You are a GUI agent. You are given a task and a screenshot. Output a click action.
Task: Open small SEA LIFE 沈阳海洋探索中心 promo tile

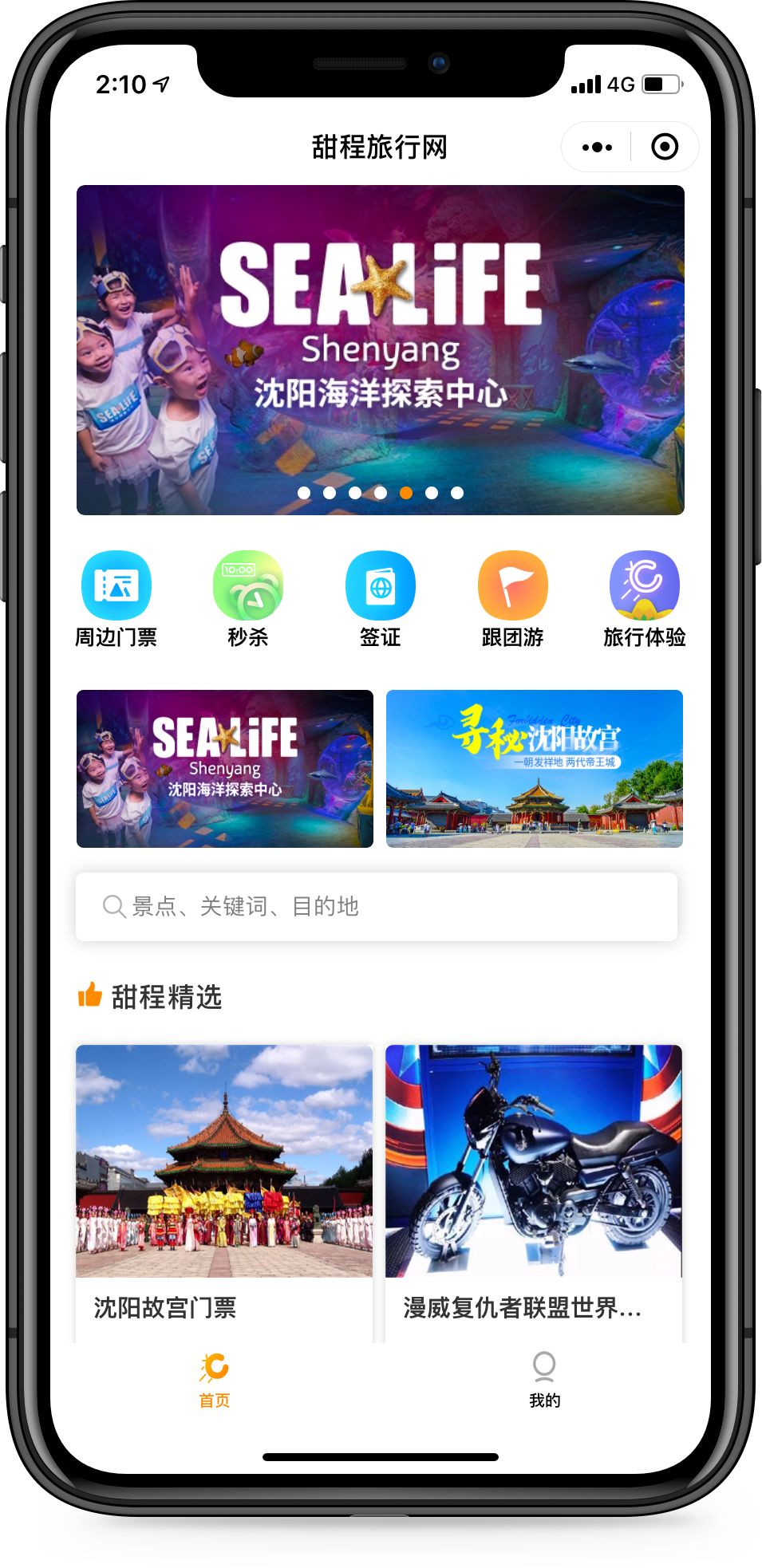click(x=225, y=769)
